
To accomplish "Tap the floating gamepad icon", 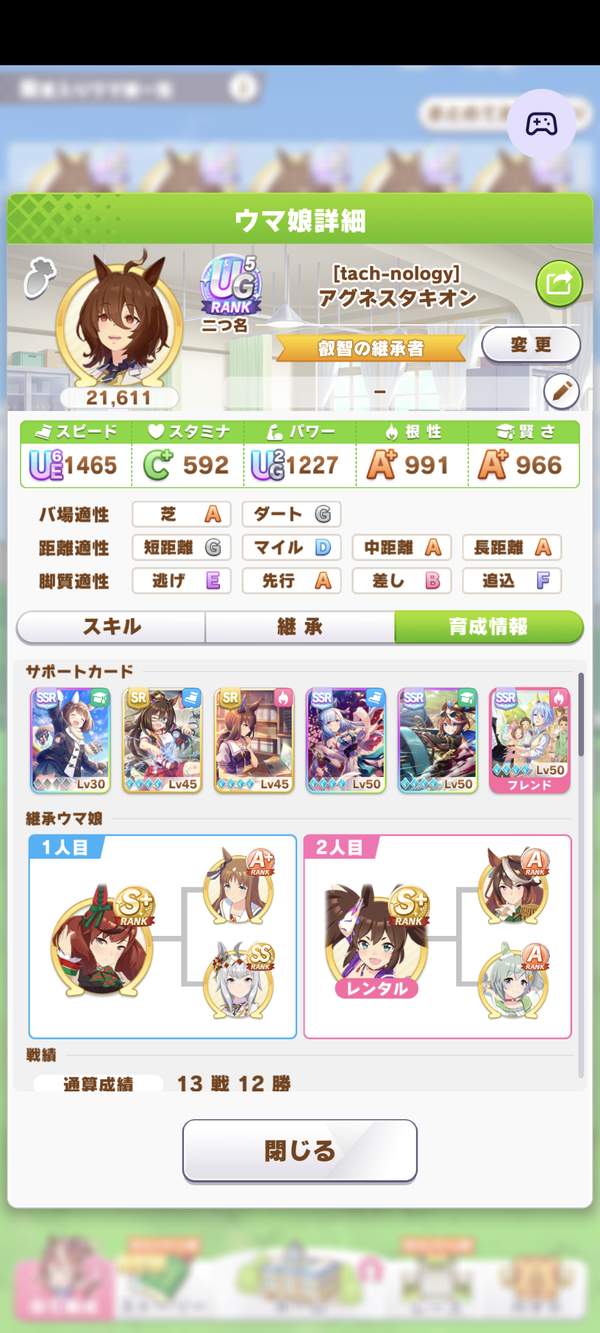I will coord(541,124).
